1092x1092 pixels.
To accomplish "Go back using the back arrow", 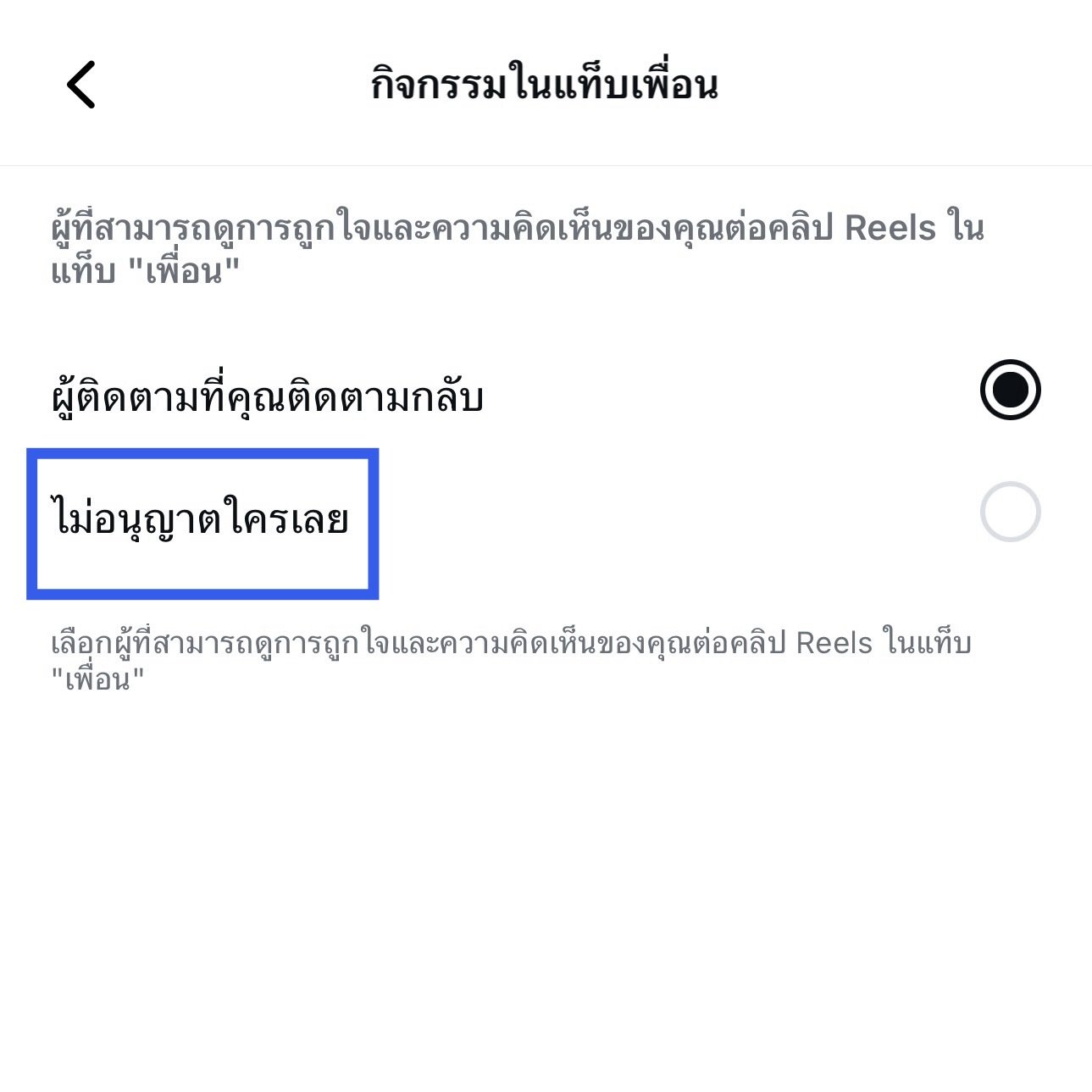I will coord(81,85).
